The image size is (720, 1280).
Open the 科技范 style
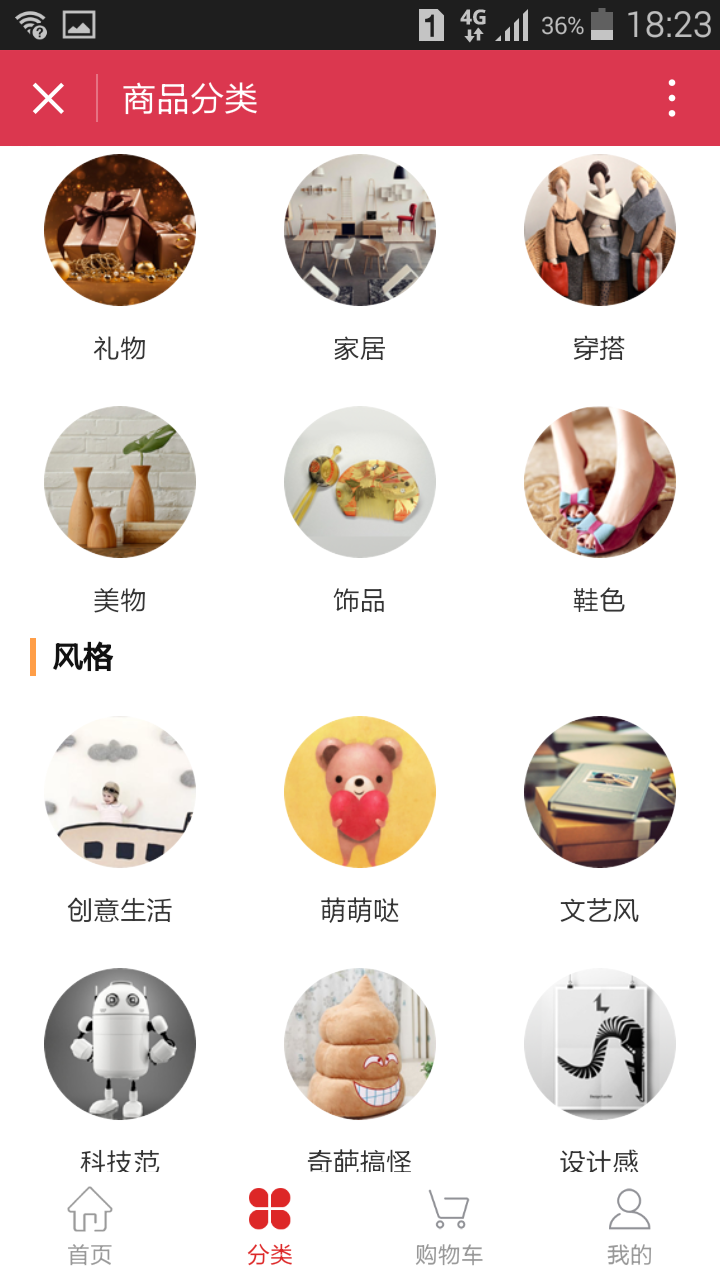tap(120, 1044)
